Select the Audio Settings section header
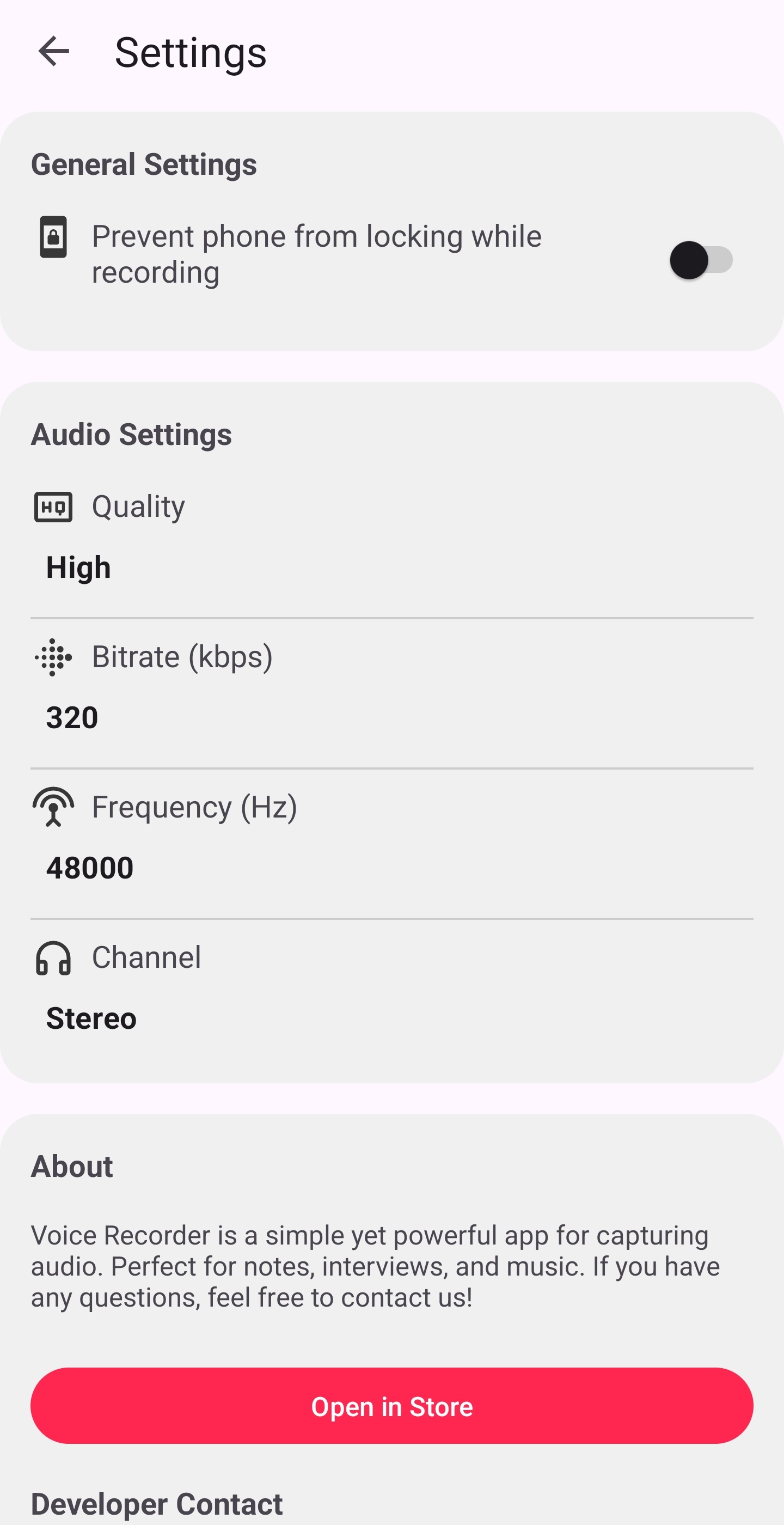The width and height of the screenshot is (784, 1525). pos(131,434)
